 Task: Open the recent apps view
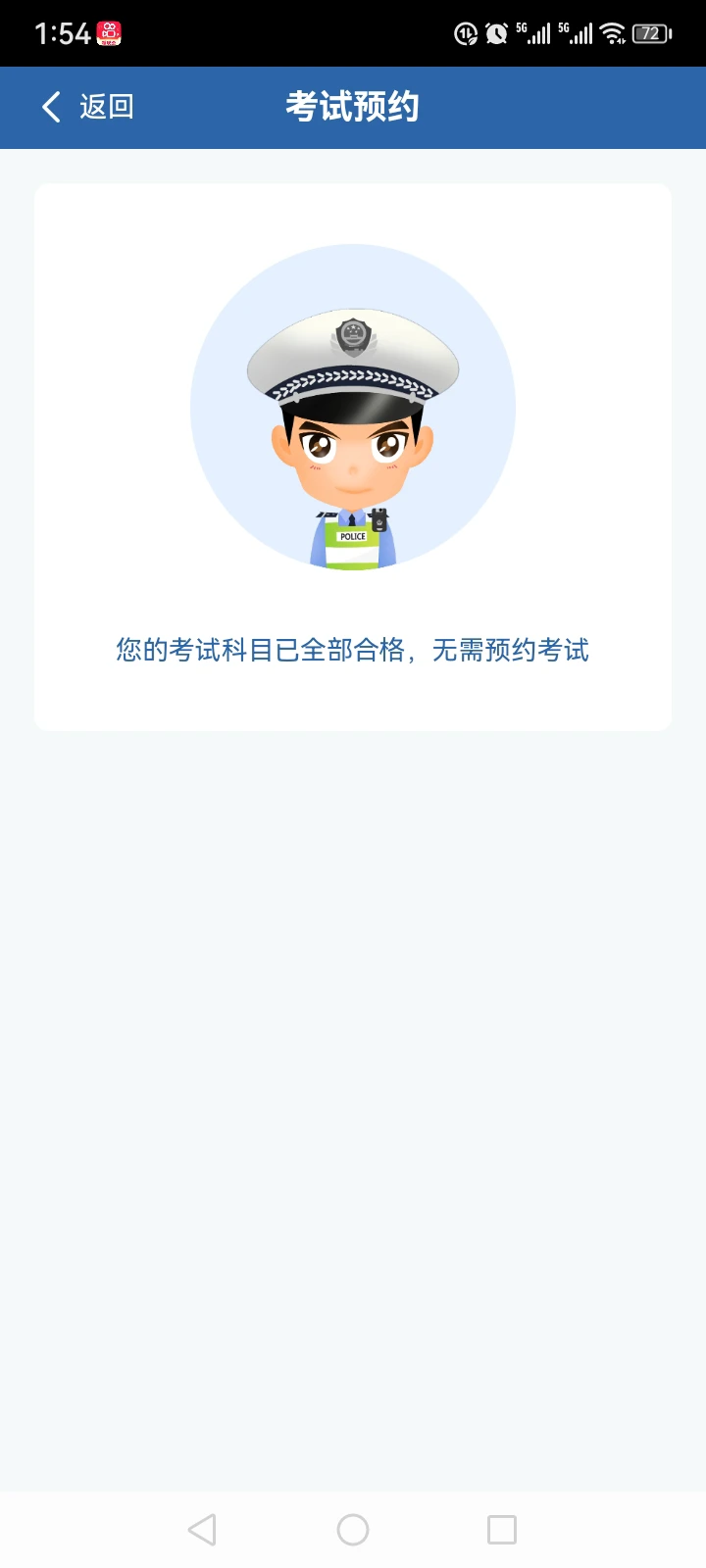502,1530
